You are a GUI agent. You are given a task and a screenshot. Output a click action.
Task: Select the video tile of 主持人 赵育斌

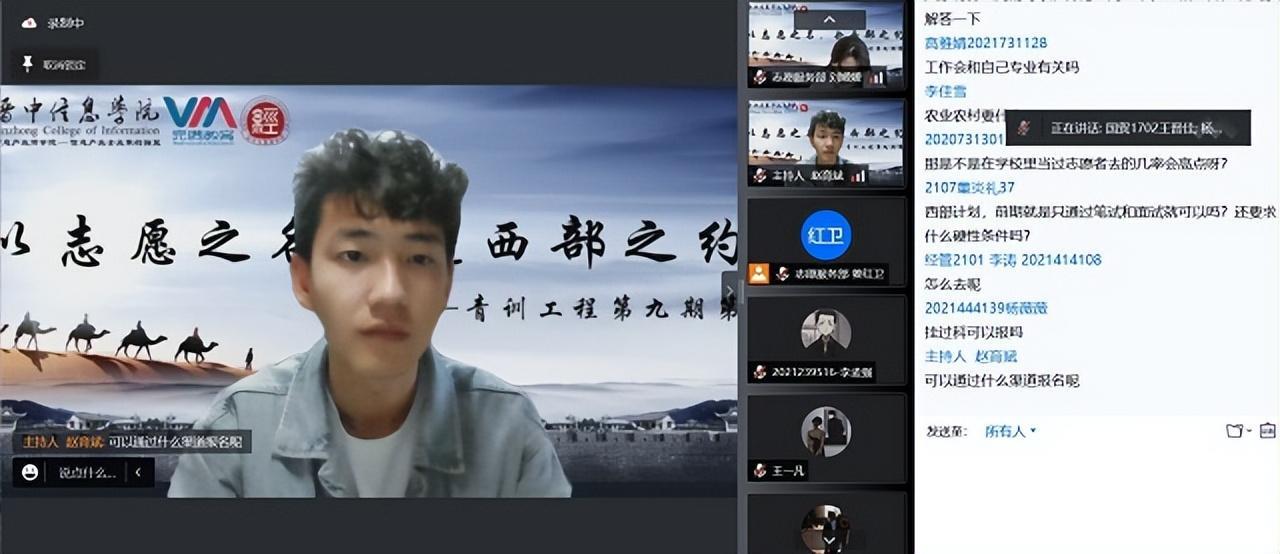click(826, 142)
